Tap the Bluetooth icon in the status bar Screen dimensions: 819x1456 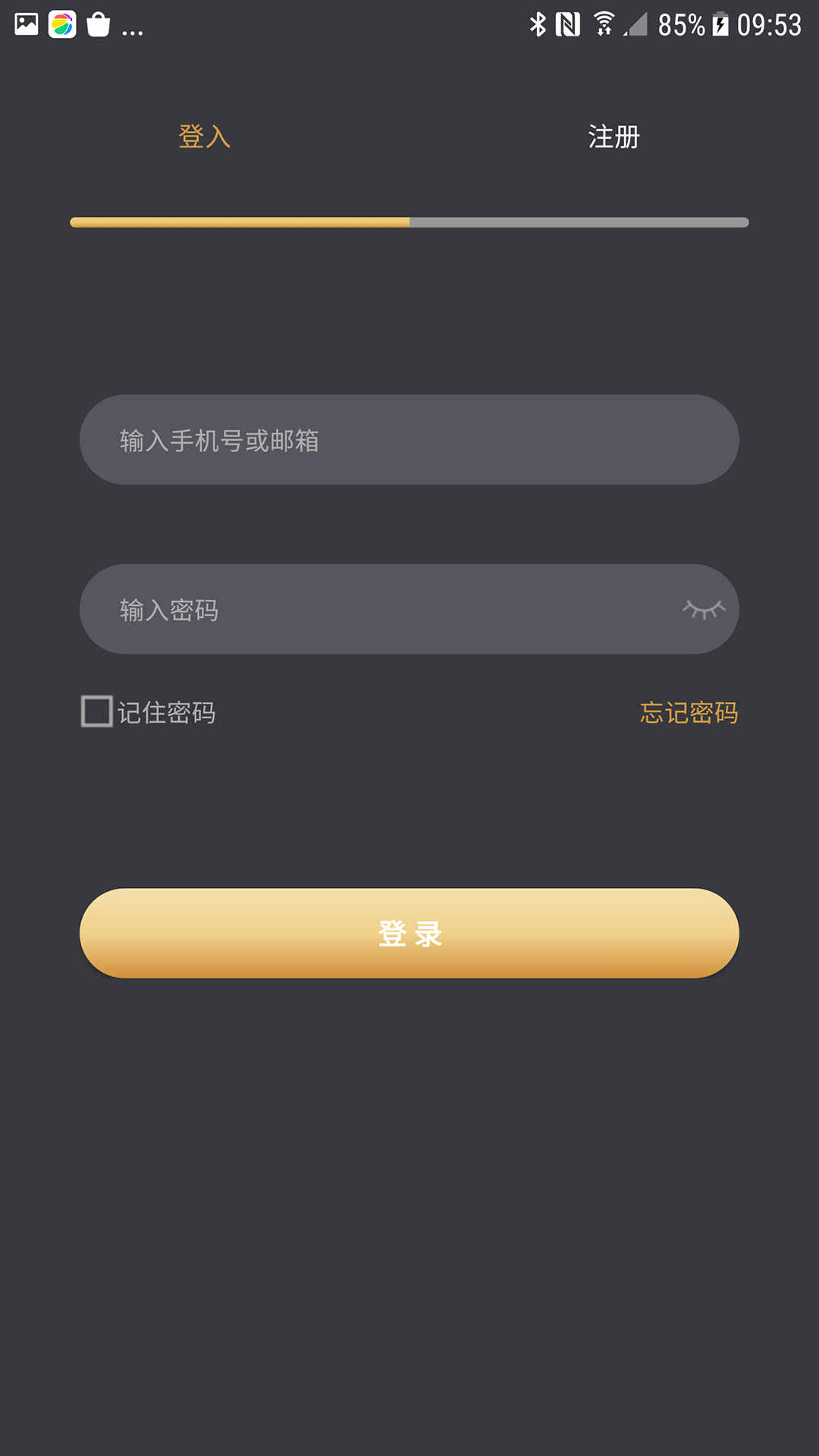[x=538, y=23]
